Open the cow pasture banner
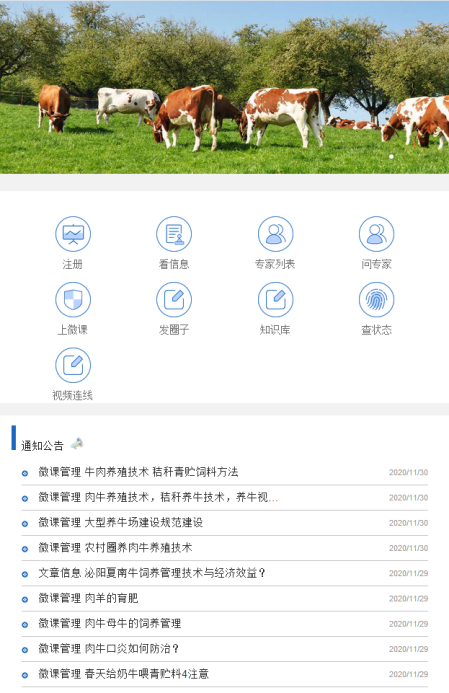Image resolution: width=449 pixels, height=693 pixels. pyautogui.click(x=224, y=88)
